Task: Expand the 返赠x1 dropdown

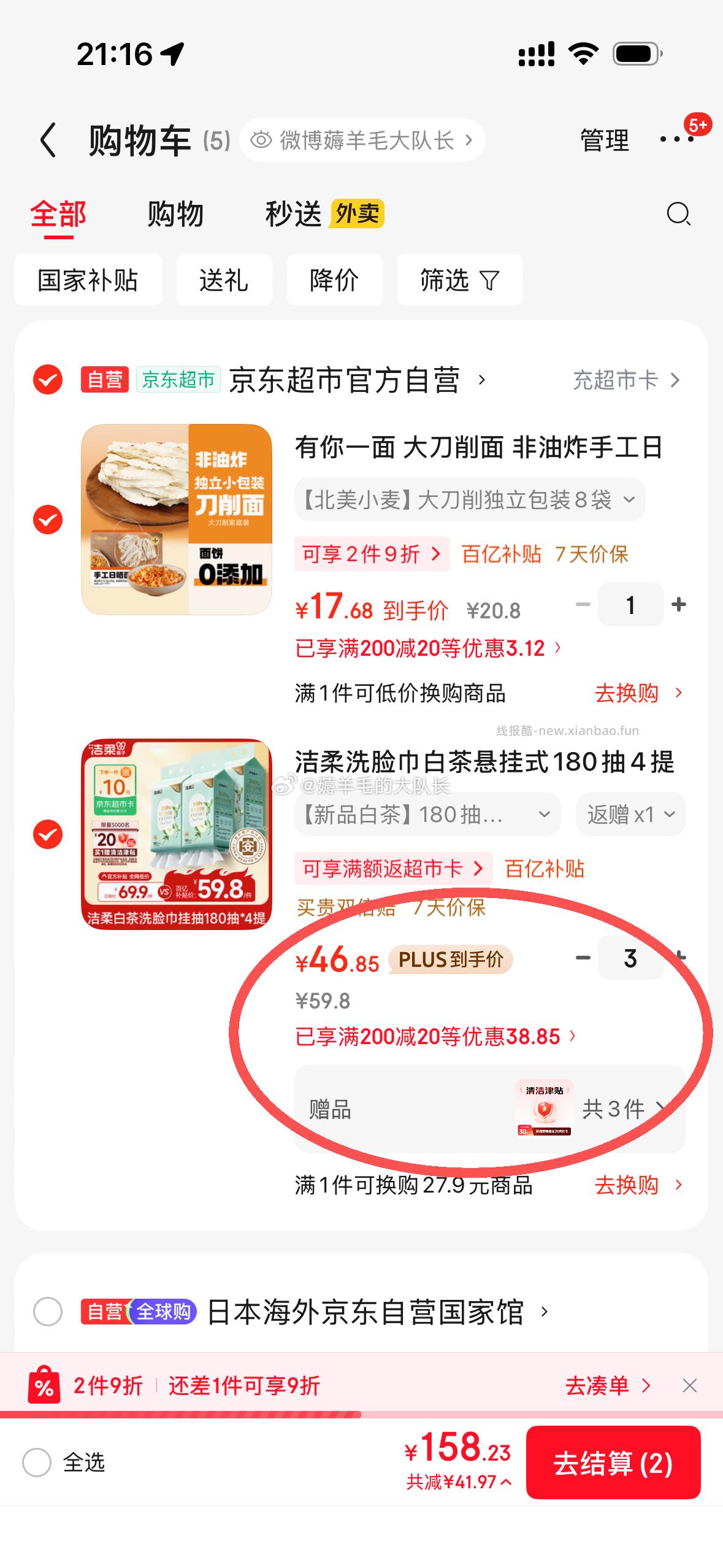Action: tap(630, 814)
